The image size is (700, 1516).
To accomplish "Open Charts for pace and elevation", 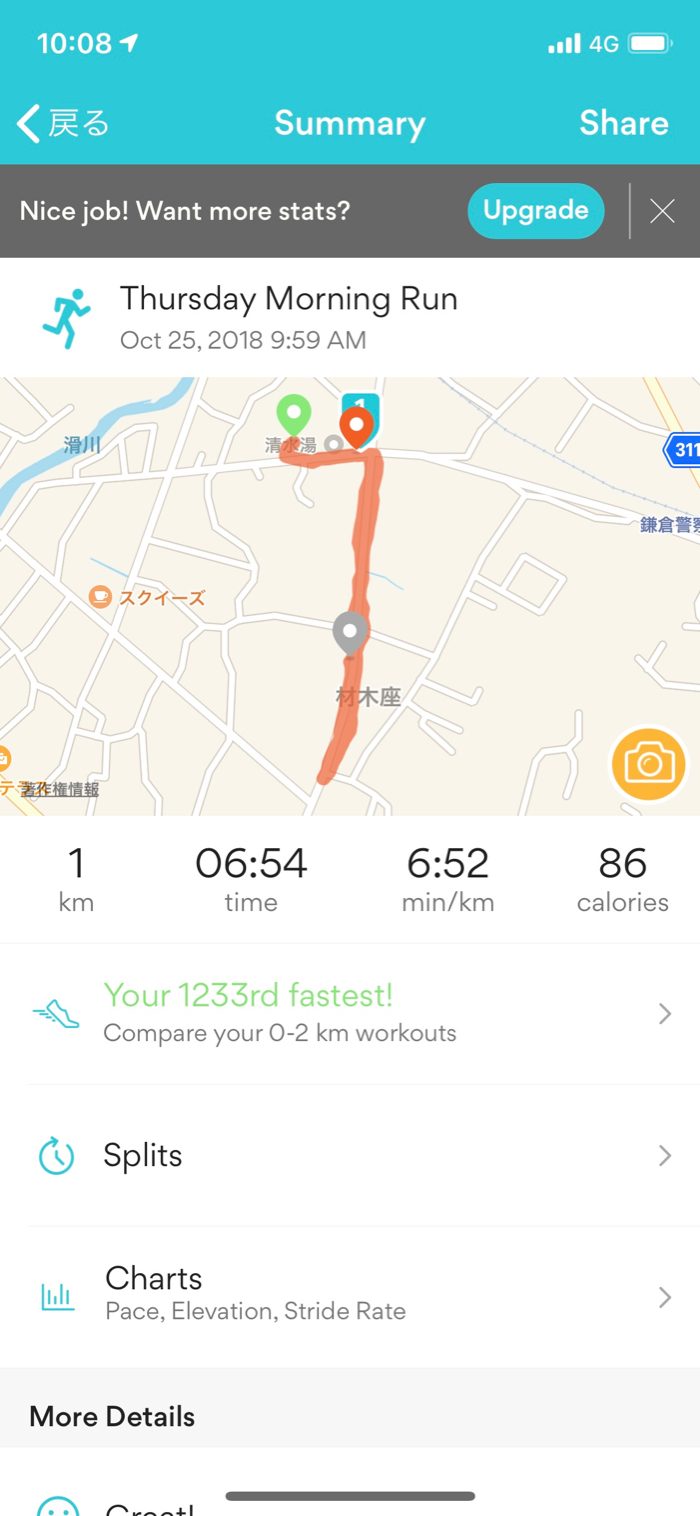I will (350, 1296).
